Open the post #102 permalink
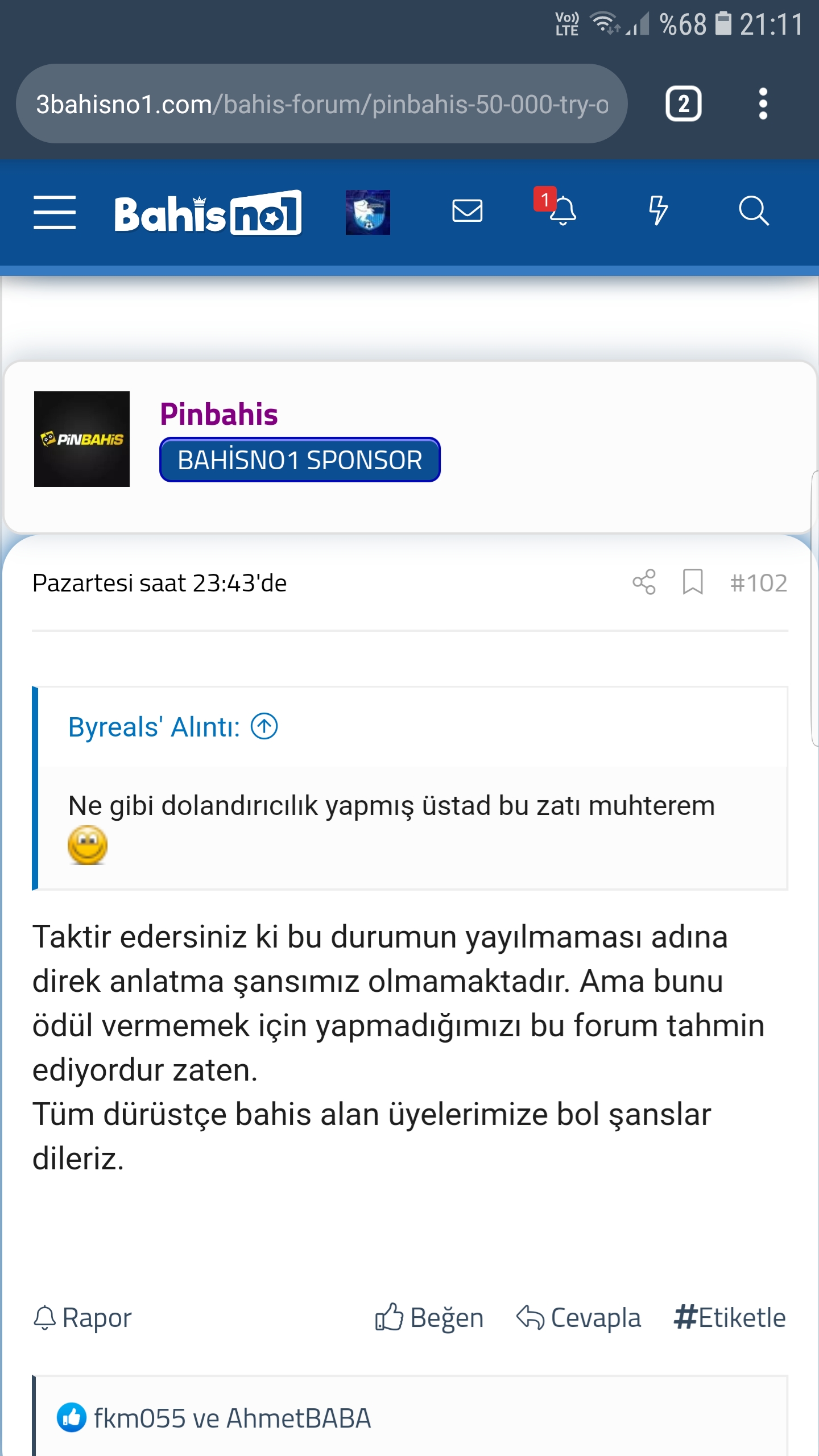Screen dimensions: 819x1456 [x=759, y=583]
